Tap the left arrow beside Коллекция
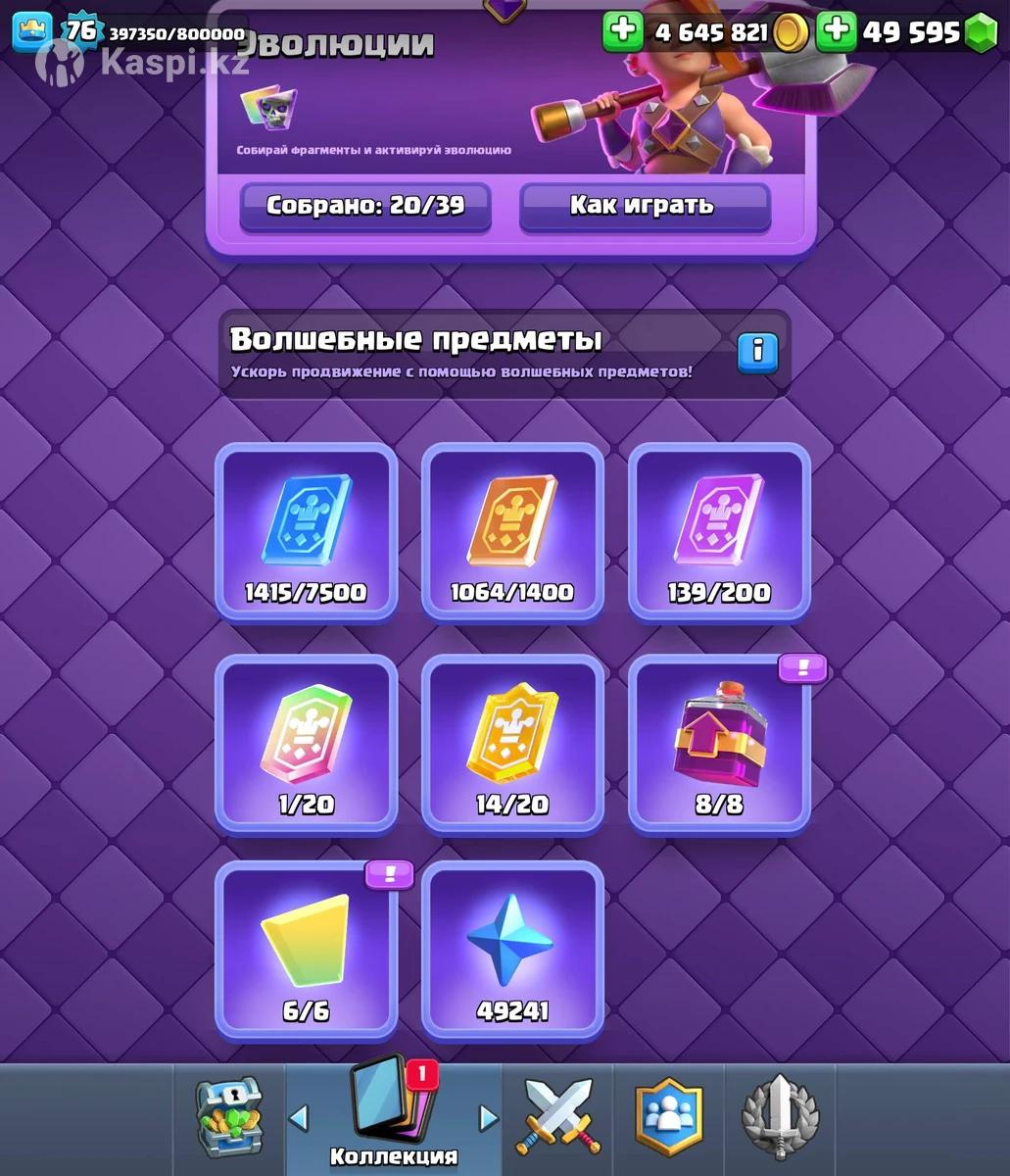Image resolution: width=1010 pixels, height=1176 pixels. pos(299,1117)
